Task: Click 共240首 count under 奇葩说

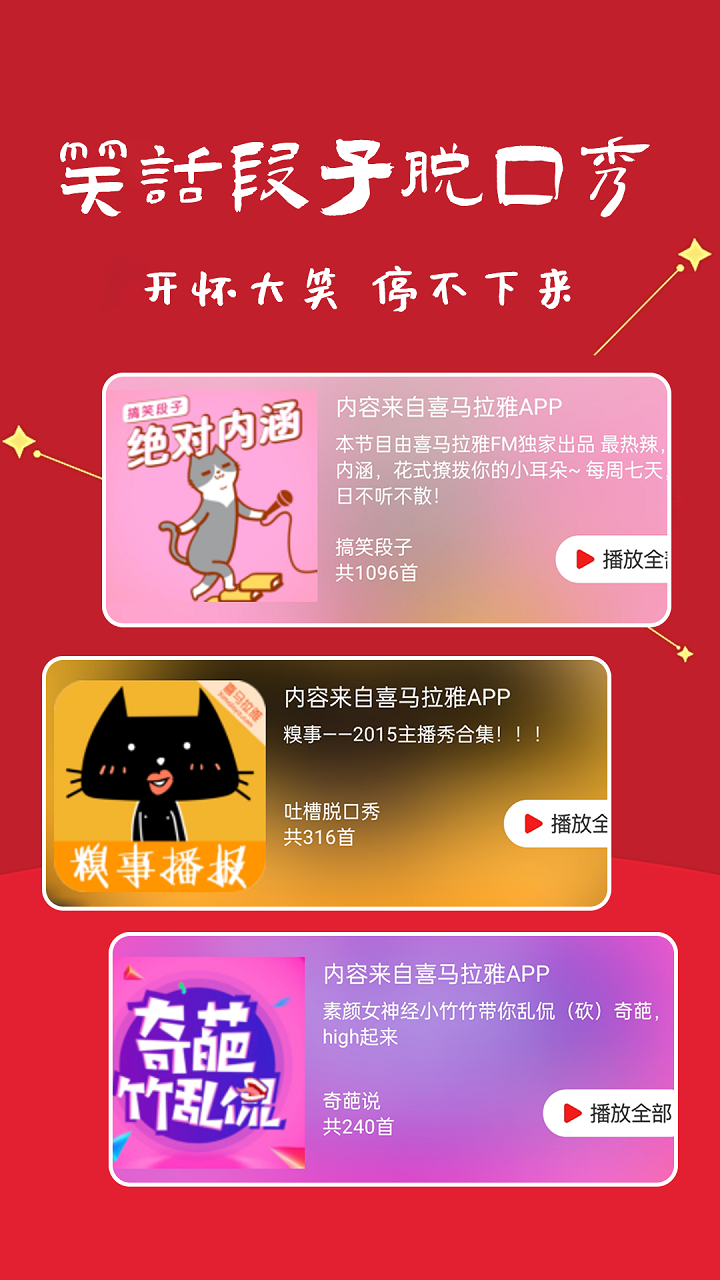Action: [x=356, y=1125]
